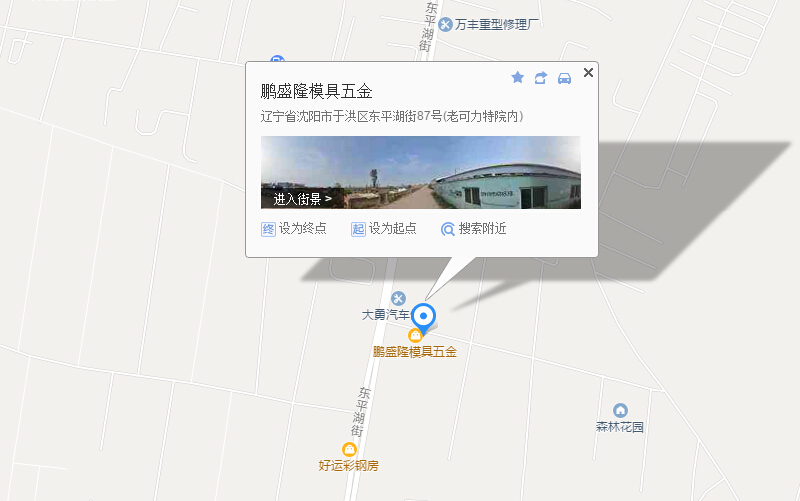Set as starting point with 设为起点
This screenshot has height=501, width=800.
[x=384, y=228]
